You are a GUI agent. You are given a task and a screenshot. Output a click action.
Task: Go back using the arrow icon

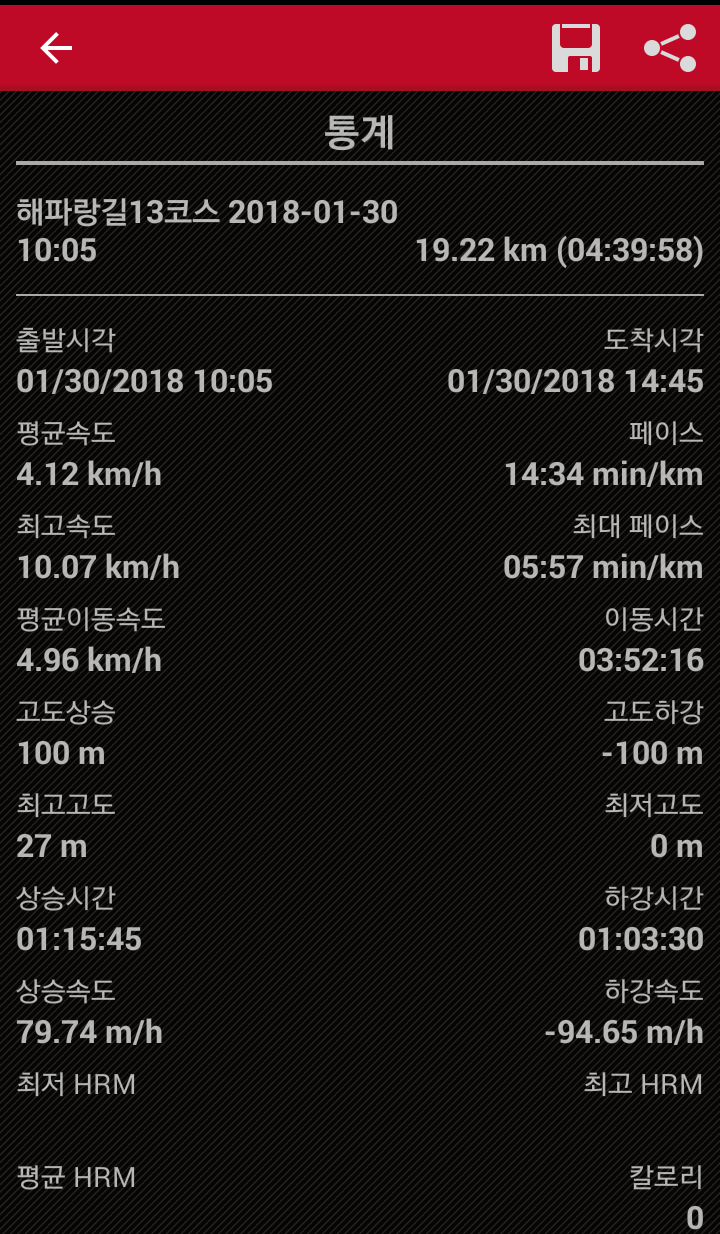click(x=56, y=48)
